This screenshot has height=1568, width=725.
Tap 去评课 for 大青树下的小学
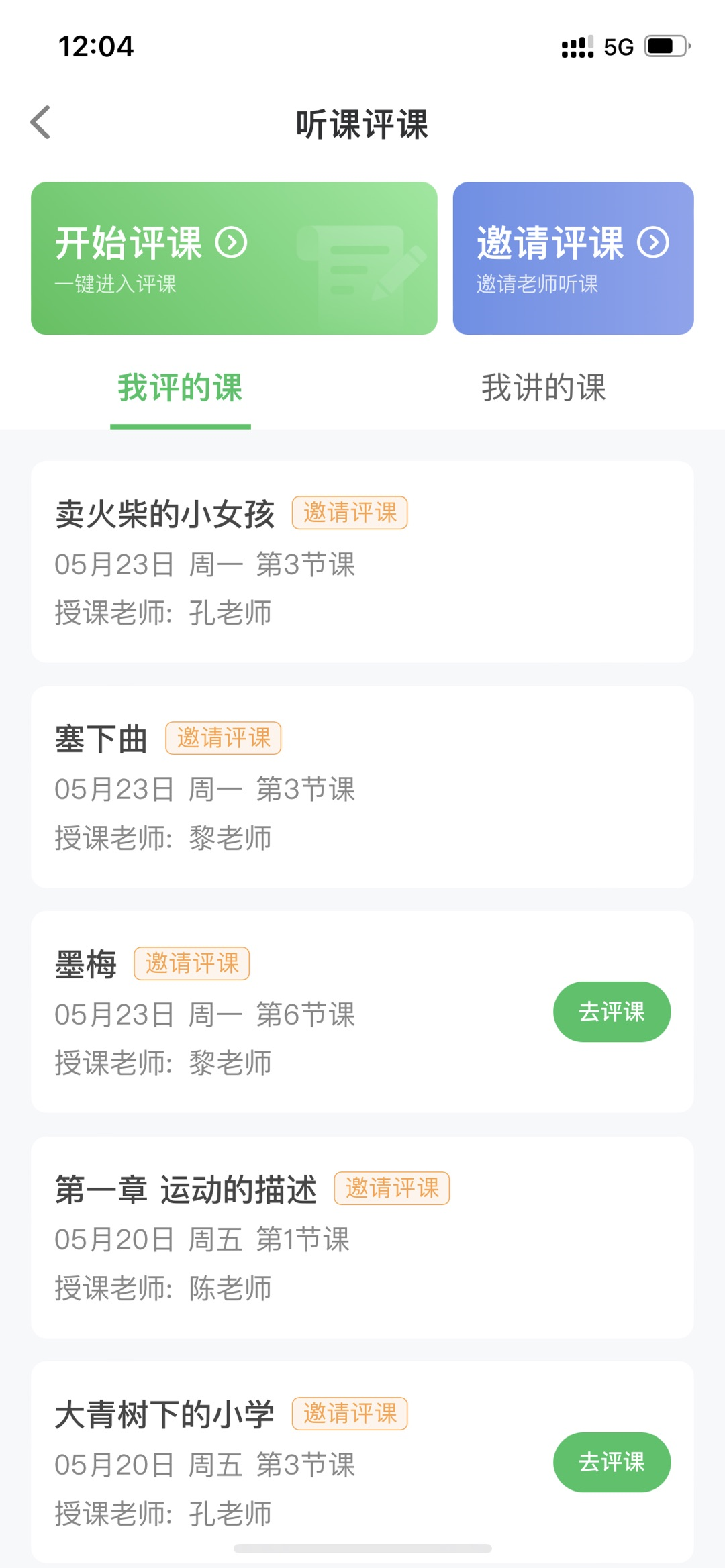point(611,1462)
